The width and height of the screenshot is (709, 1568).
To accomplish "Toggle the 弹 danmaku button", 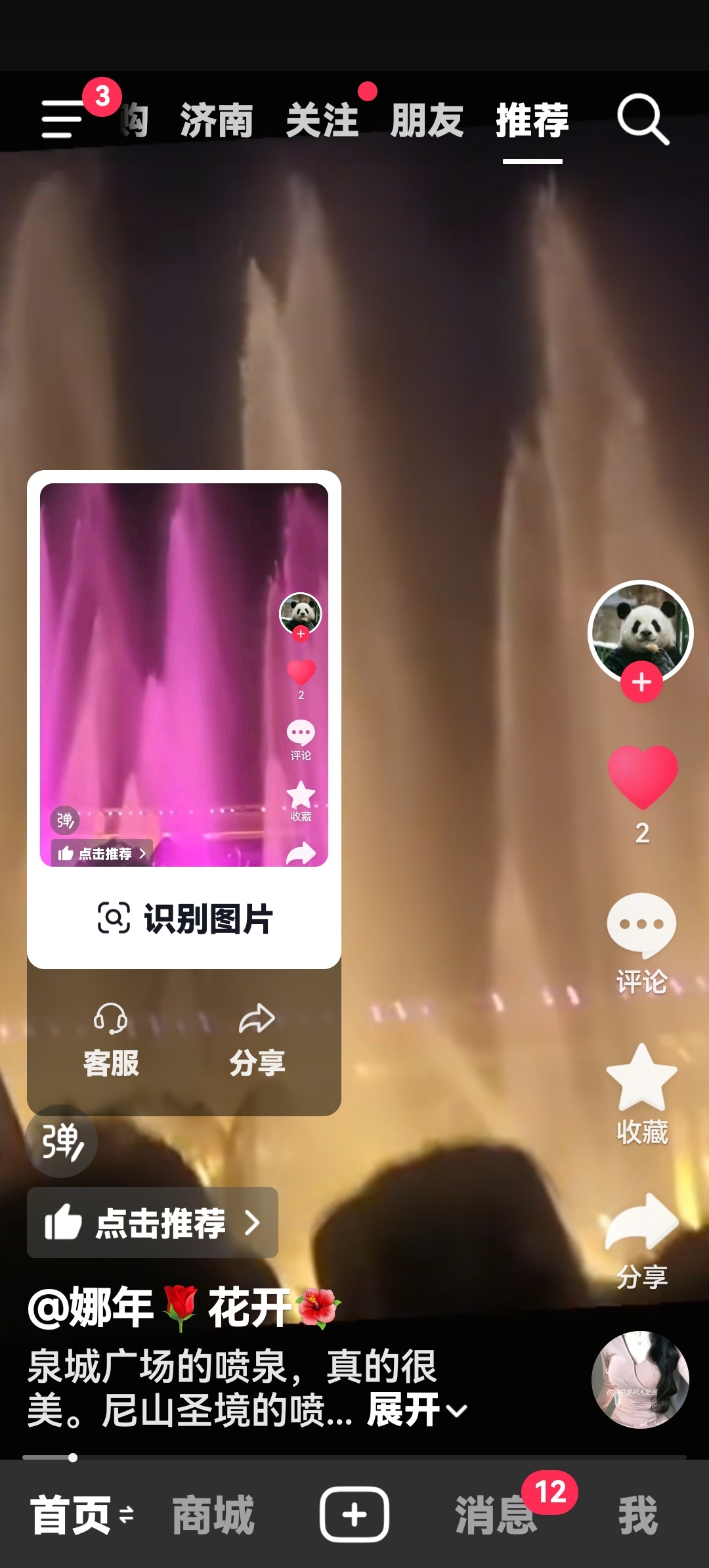I will pos(62,1141).
